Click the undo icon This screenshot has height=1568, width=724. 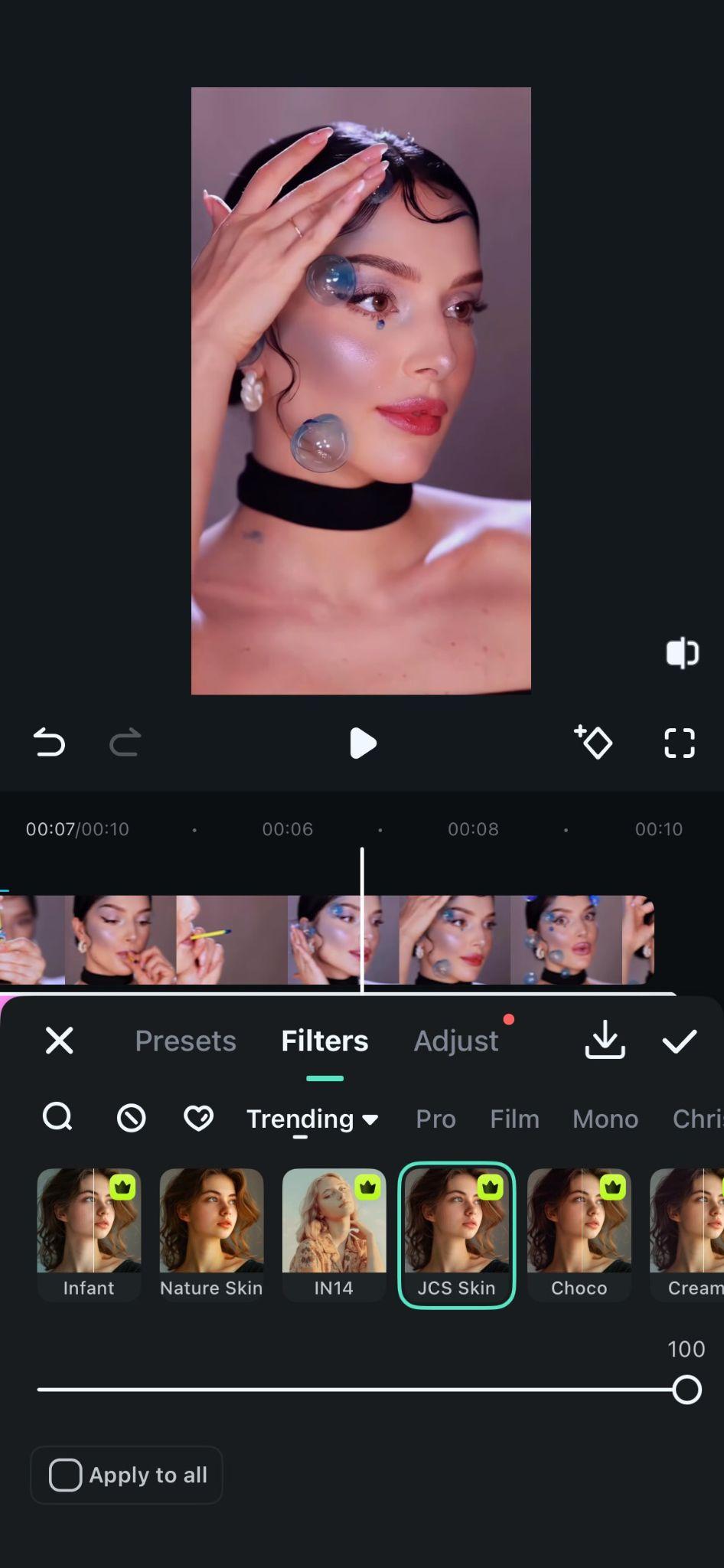[48, 742]
